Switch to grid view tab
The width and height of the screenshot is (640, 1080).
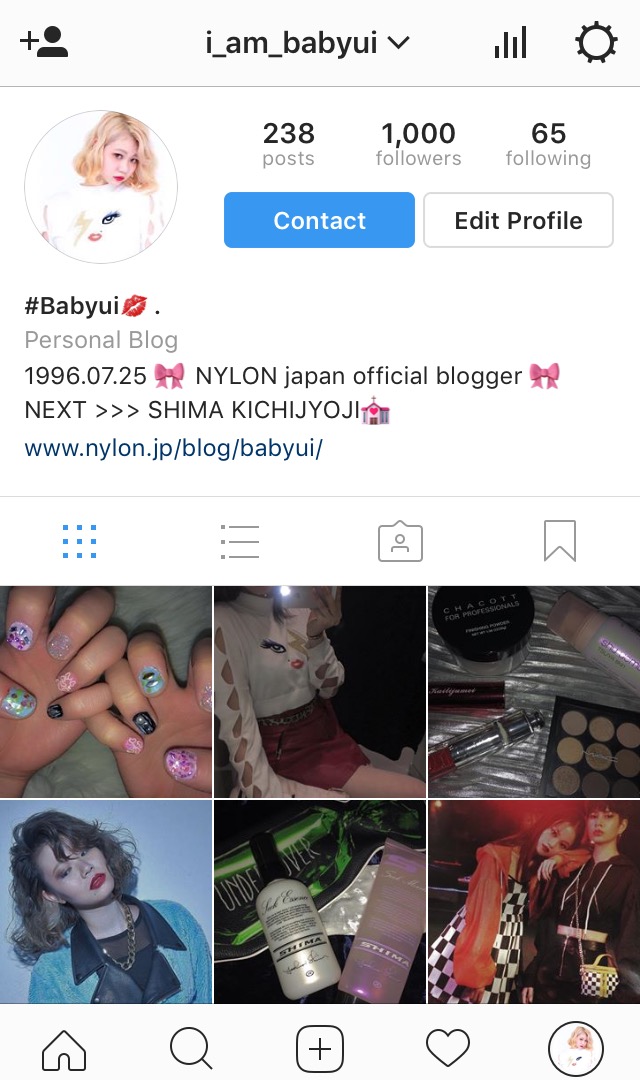click(x=79, y=541)
